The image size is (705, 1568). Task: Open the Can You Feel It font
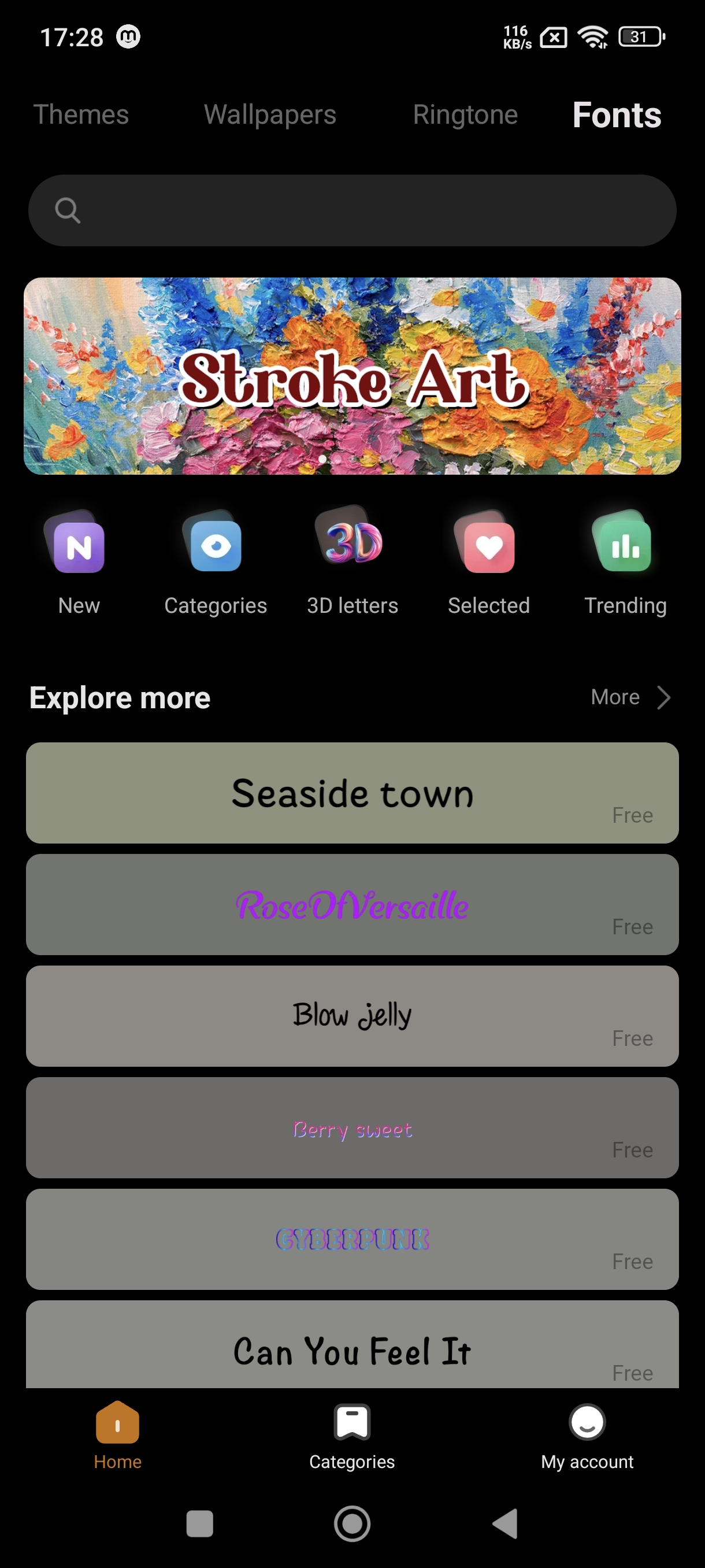(352, 1348)
